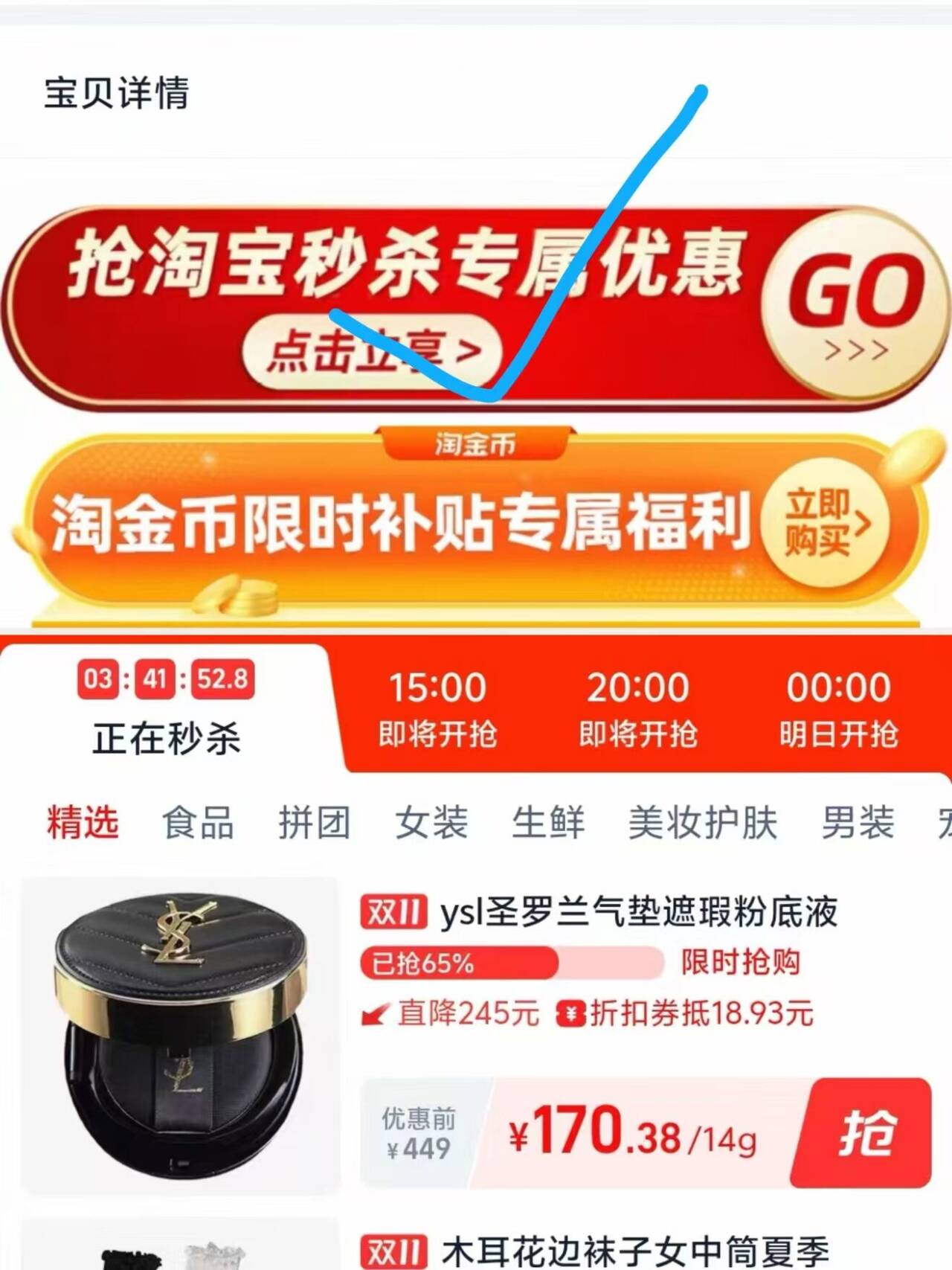The height and width of the screenshot is (1270, 952).
Task: Select the 00:00 明日开抢 session tab
Action: (834, 707)
